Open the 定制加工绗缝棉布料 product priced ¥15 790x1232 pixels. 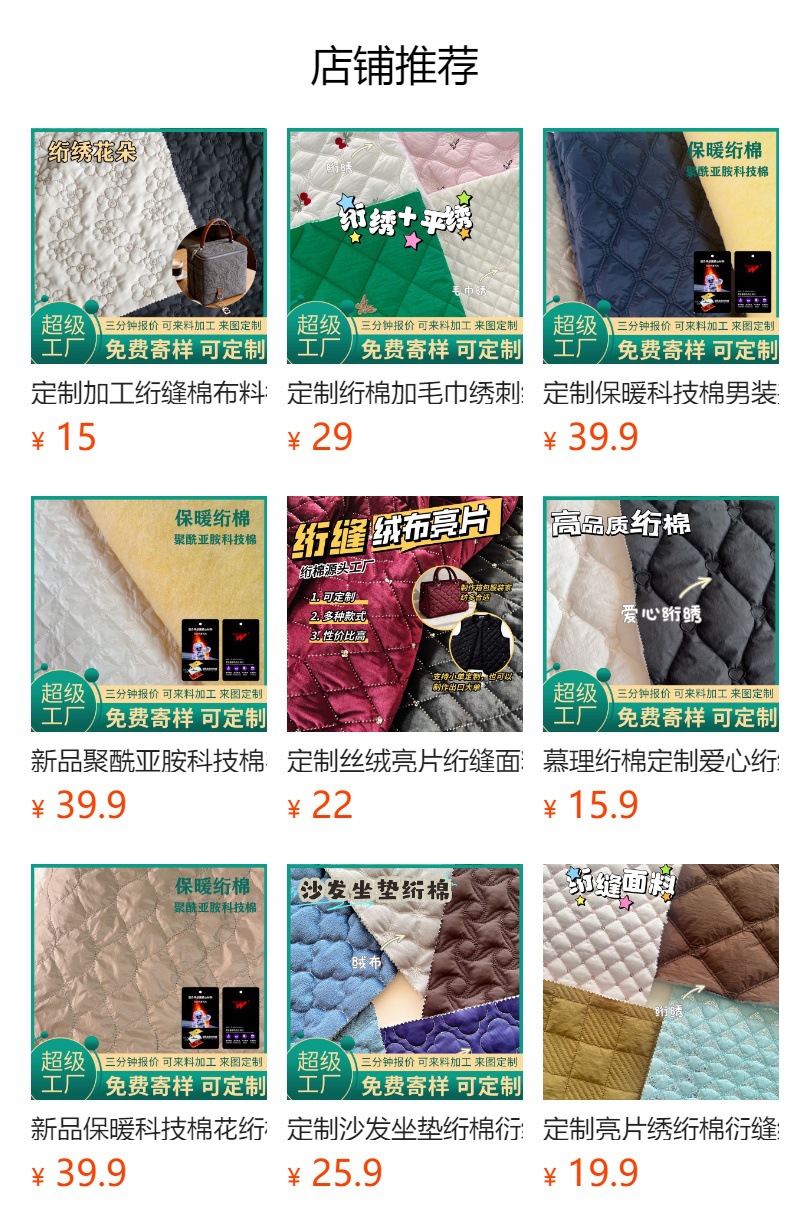148,246
